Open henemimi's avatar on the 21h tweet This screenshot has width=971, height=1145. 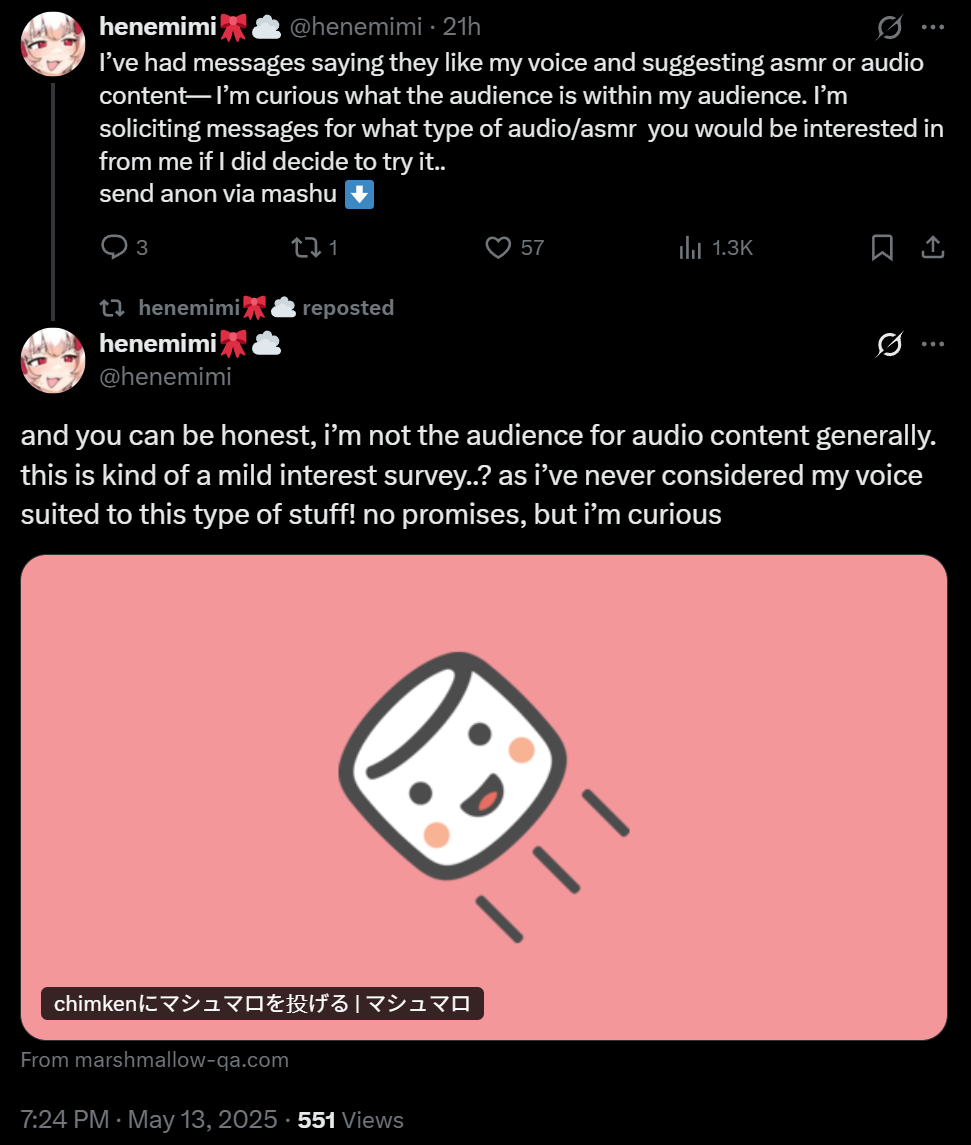point(53,44)
